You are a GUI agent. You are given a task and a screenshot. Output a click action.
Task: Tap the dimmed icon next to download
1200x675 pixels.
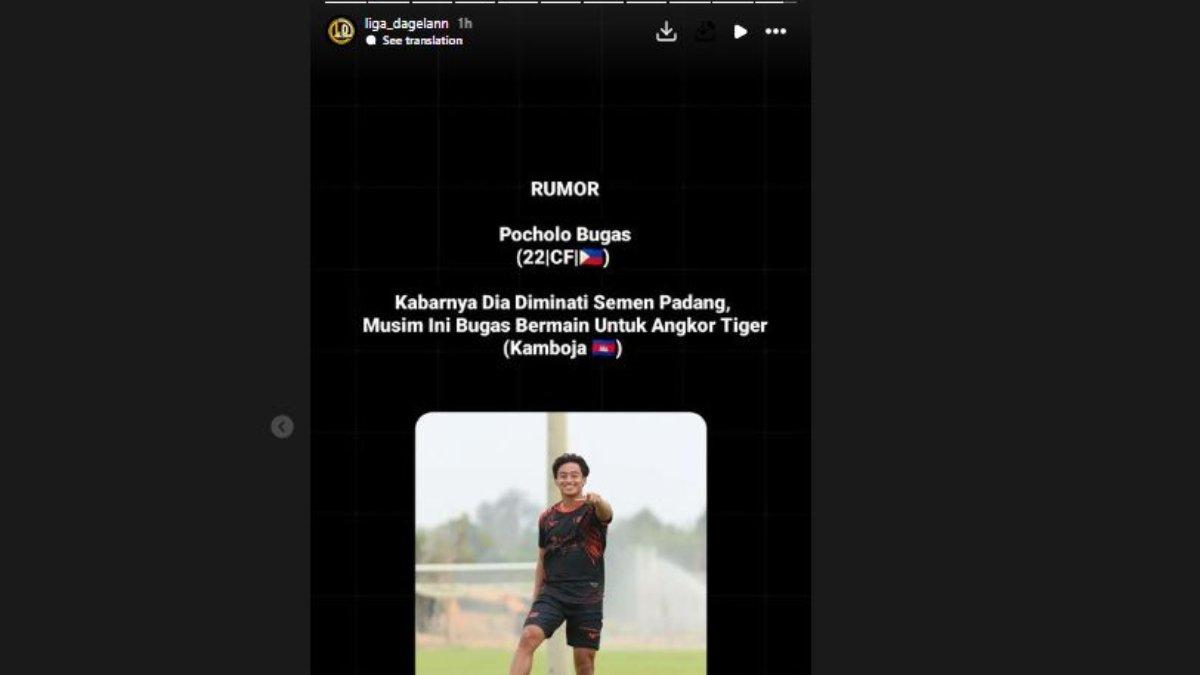click(705, 32)
